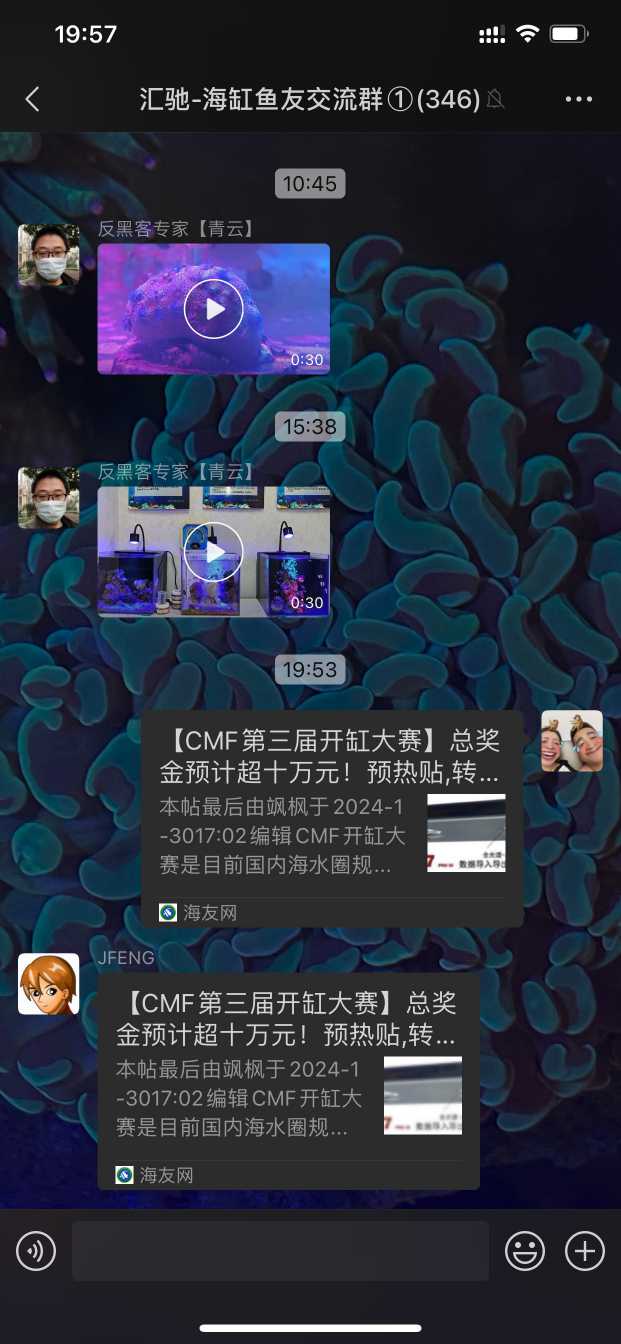Open my own avatar profile
The image size is (621, 1344).
[x=572, y=741]
